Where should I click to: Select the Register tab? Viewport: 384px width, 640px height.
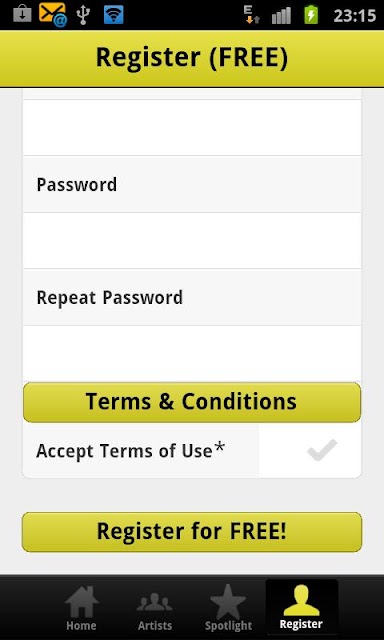(x=302, y=607)
